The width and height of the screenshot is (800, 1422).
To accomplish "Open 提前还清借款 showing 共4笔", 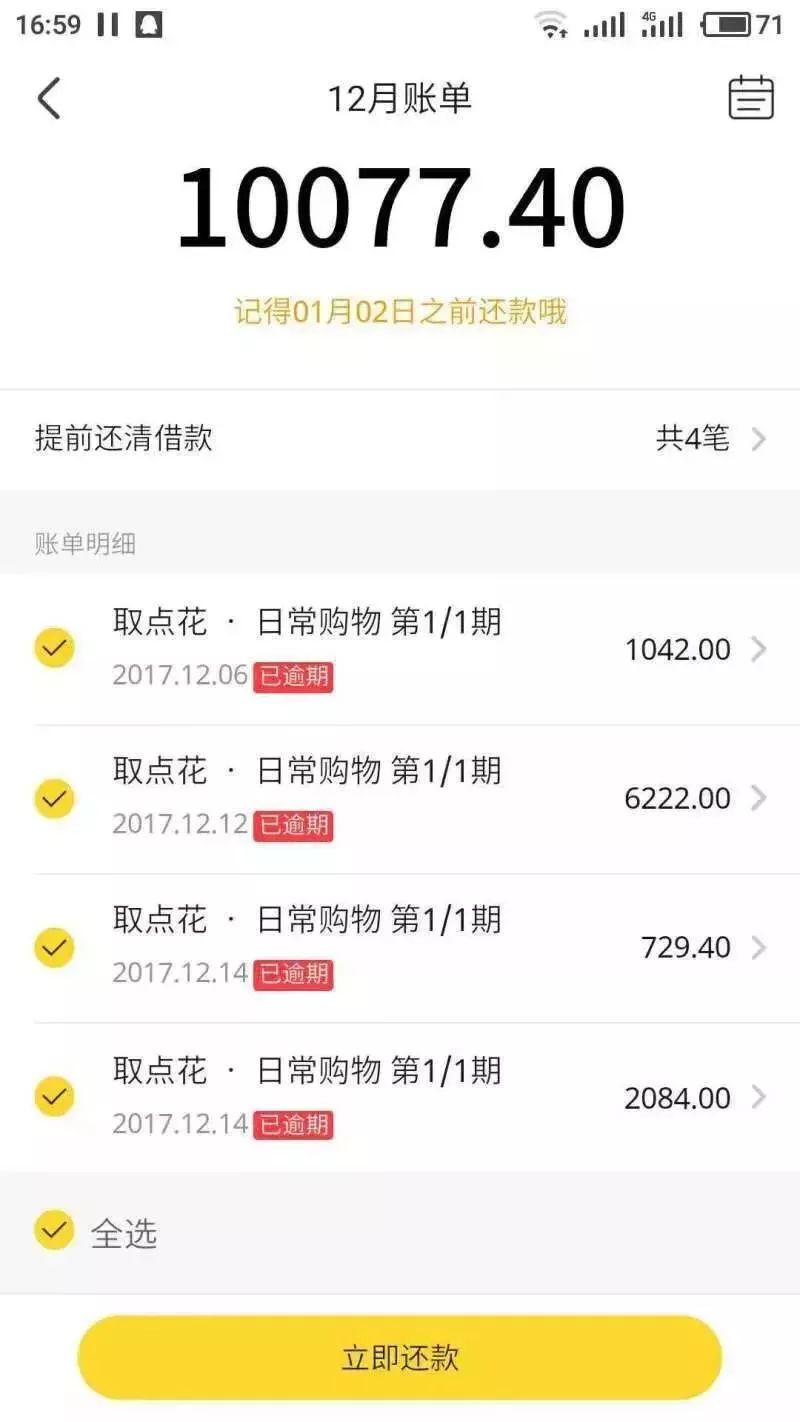I will (400, 437).
